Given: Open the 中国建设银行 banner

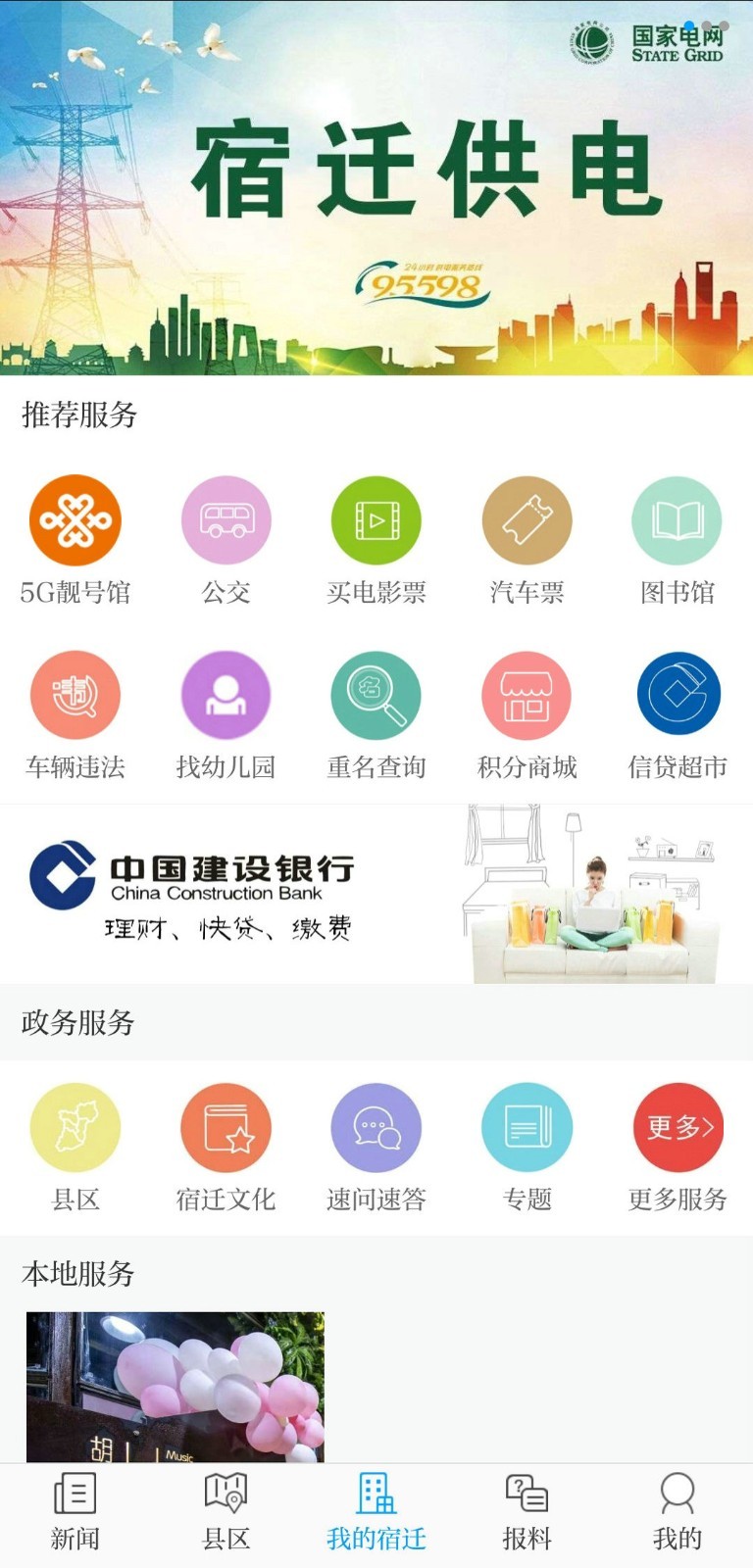Looking at the screenshot, I should click(x=376, y=894).
